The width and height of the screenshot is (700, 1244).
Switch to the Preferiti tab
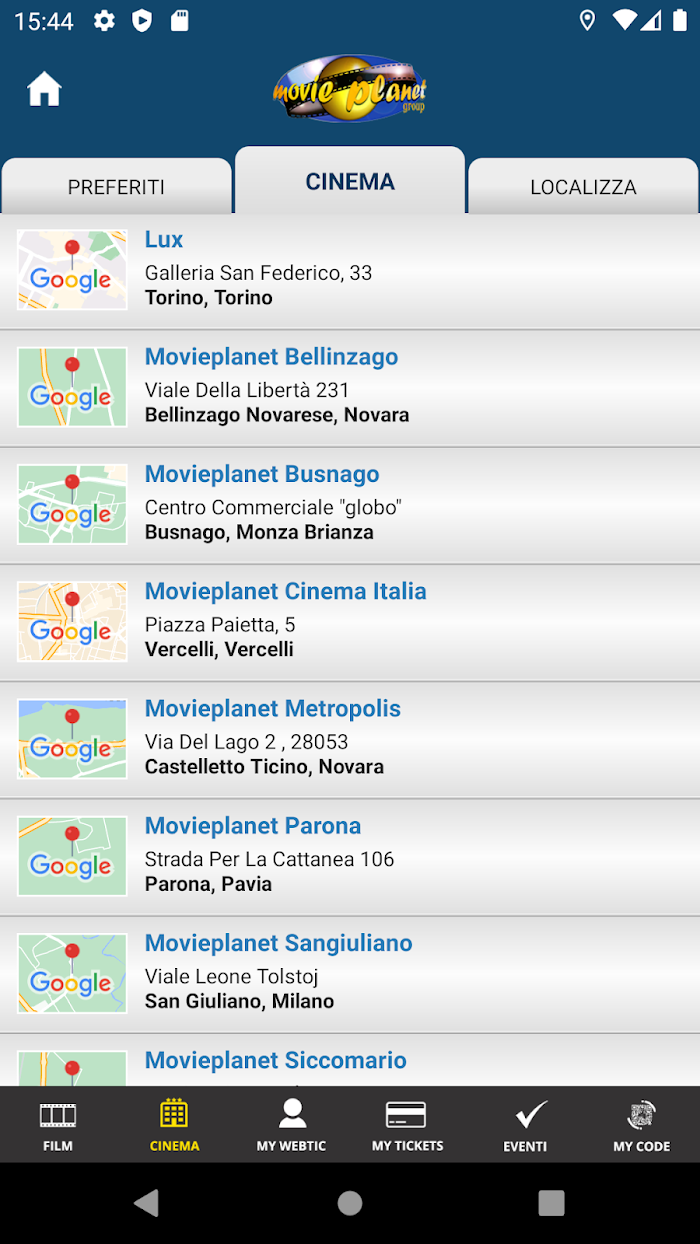click(x=116, y=186)
